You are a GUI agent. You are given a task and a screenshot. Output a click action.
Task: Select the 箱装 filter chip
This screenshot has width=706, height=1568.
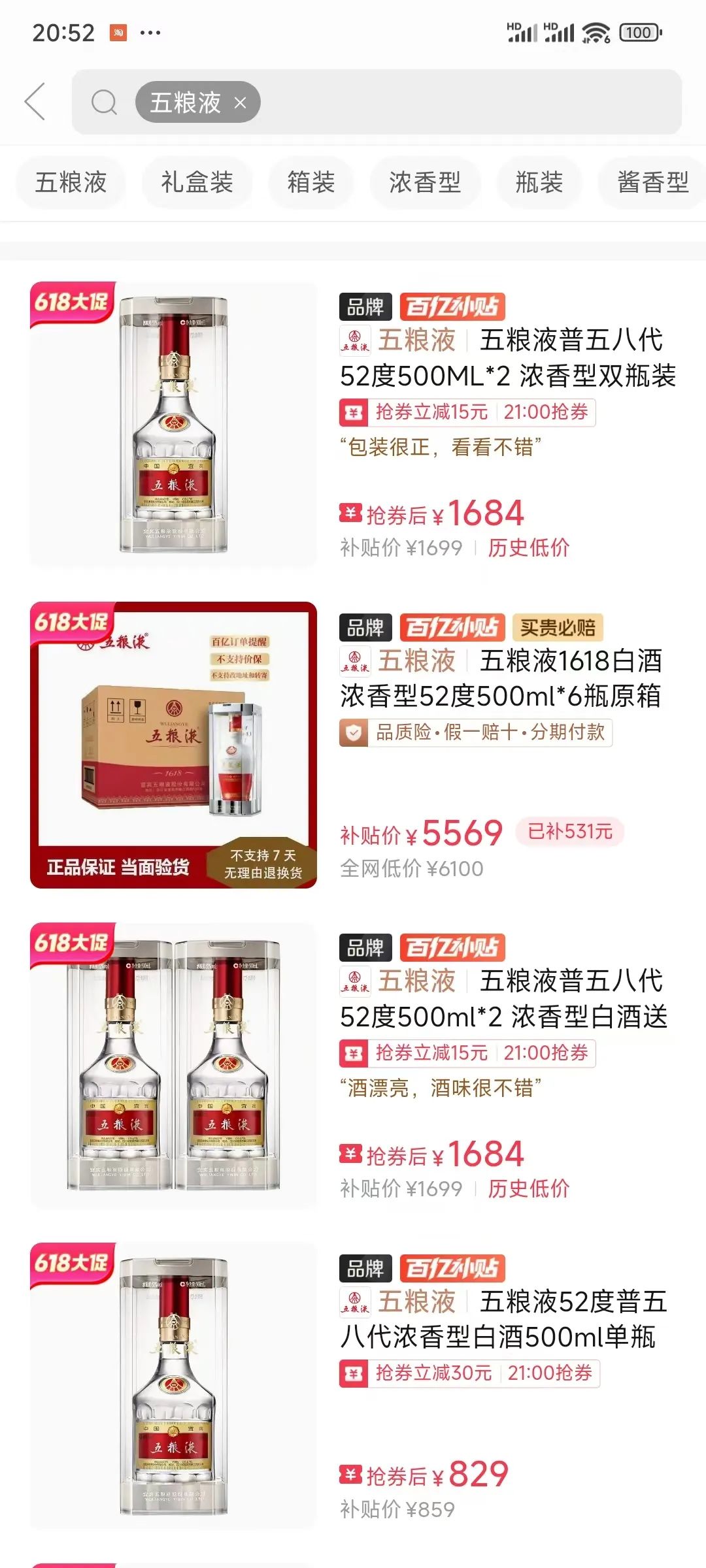click(x=311, y=182)
